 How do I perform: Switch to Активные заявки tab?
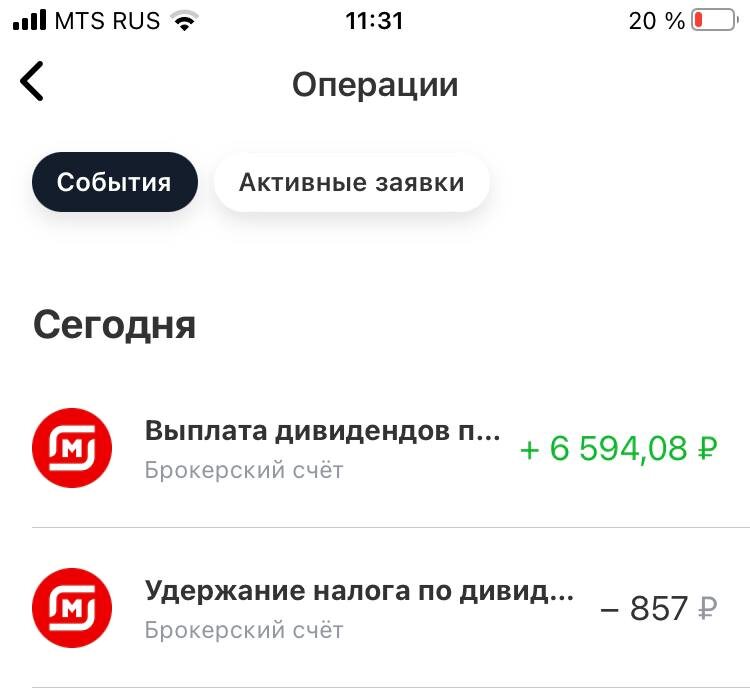[351, 183]
